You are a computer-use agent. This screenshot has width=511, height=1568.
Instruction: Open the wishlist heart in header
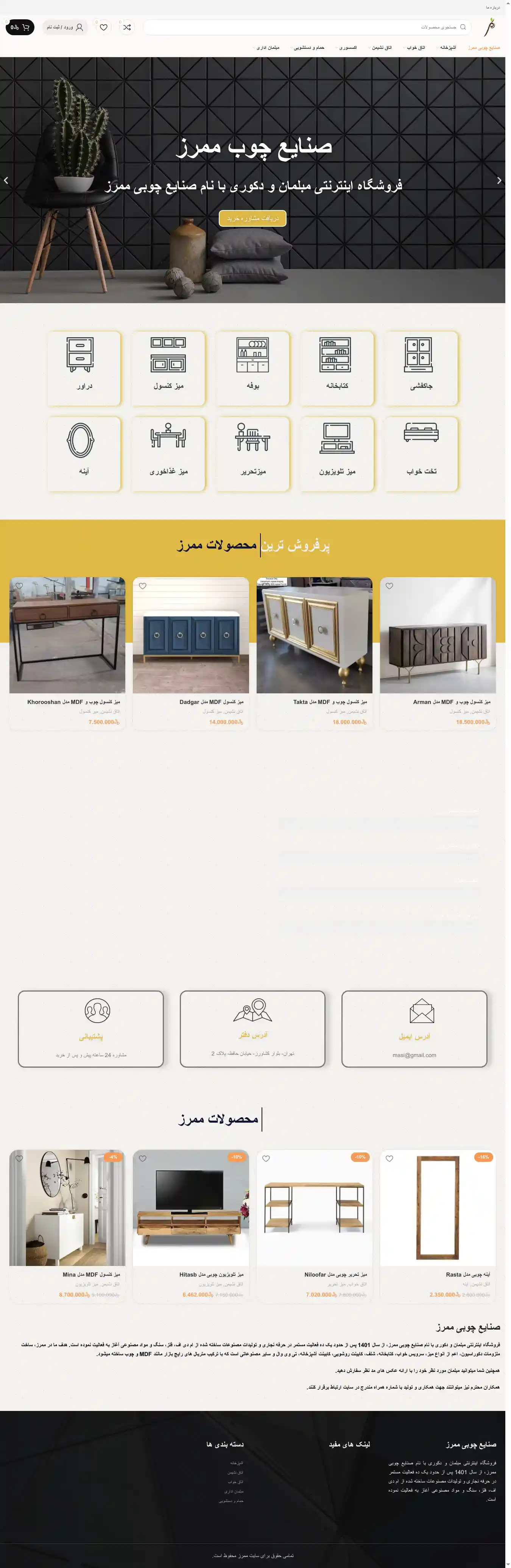[x=104, y=27]
